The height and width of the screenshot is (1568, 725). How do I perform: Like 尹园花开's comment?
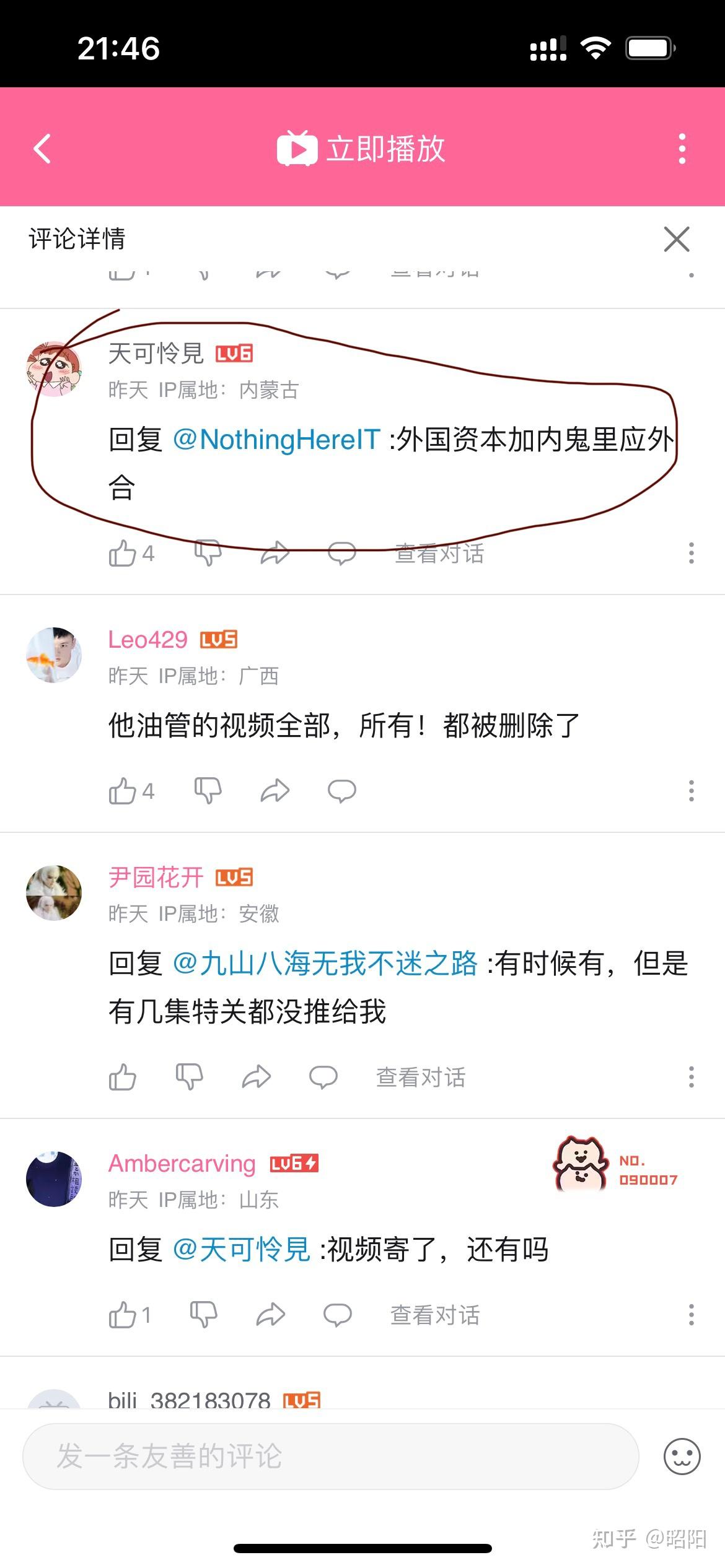click(x=123, y=1077)
